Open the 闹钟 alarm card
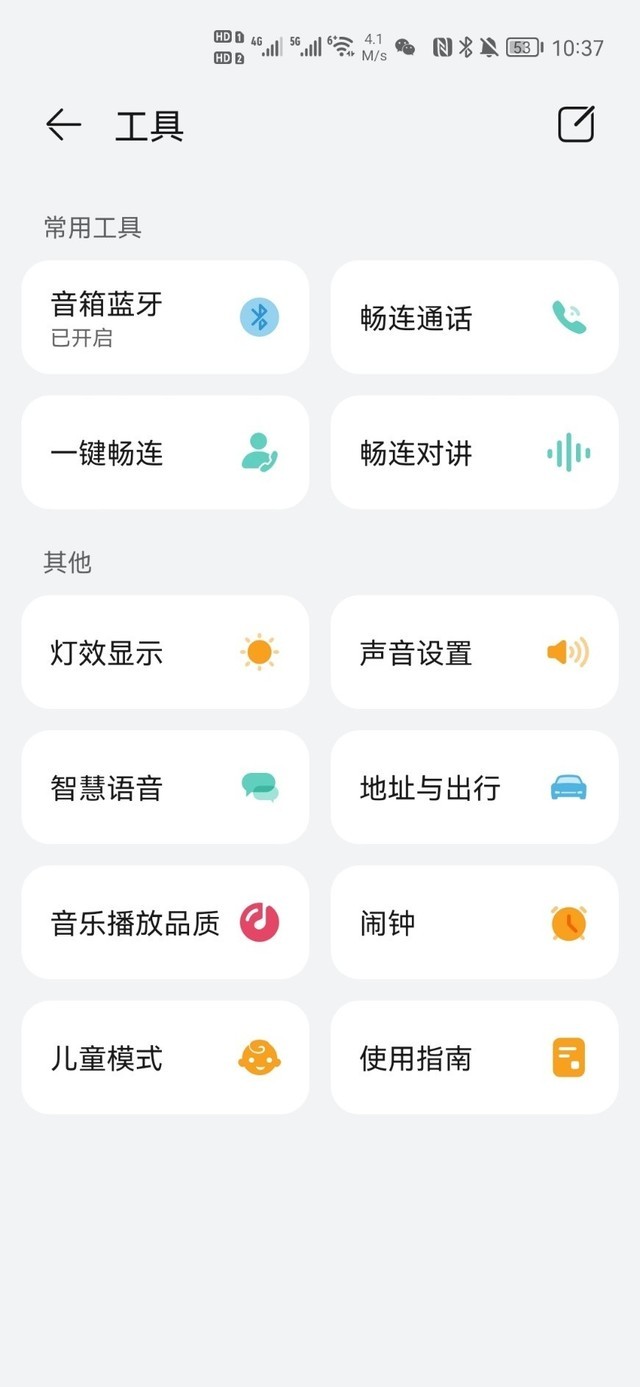This screenshot has height=1387, width=640. point(475,922)
